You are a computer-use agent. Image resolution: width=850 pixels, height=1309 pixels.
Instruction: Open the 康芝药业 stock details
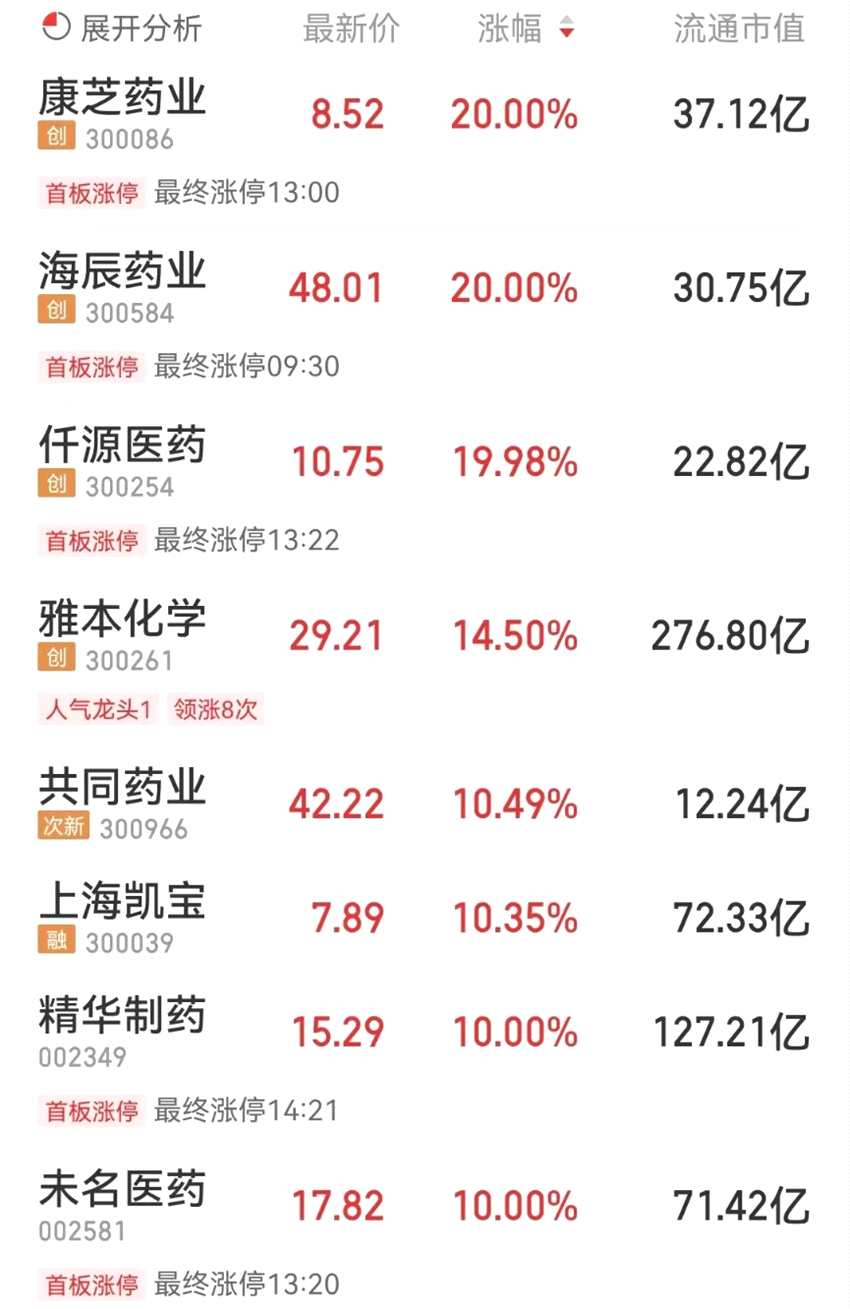(122, 99)
